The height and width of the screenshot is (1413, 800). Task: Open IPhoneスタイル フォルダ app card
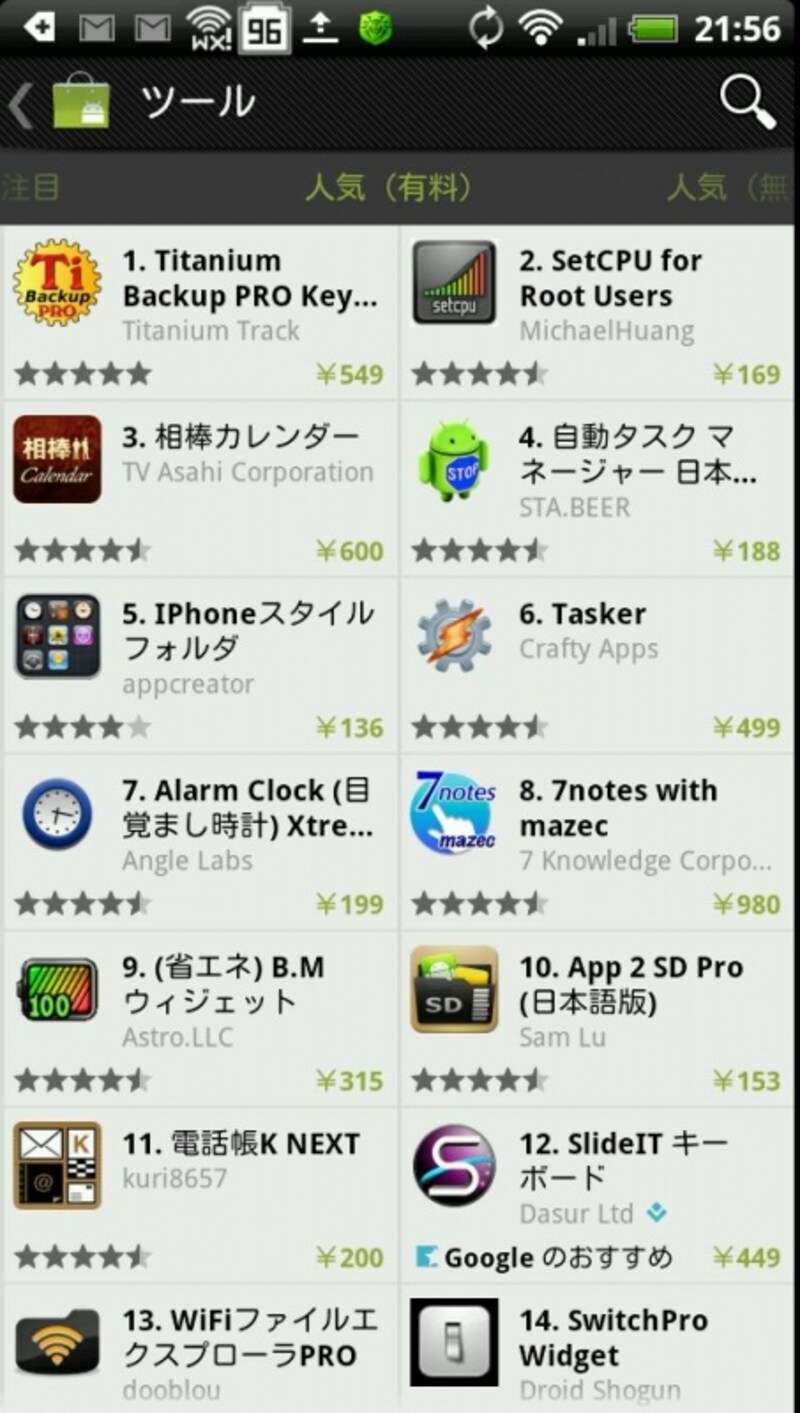coord(200,665)
